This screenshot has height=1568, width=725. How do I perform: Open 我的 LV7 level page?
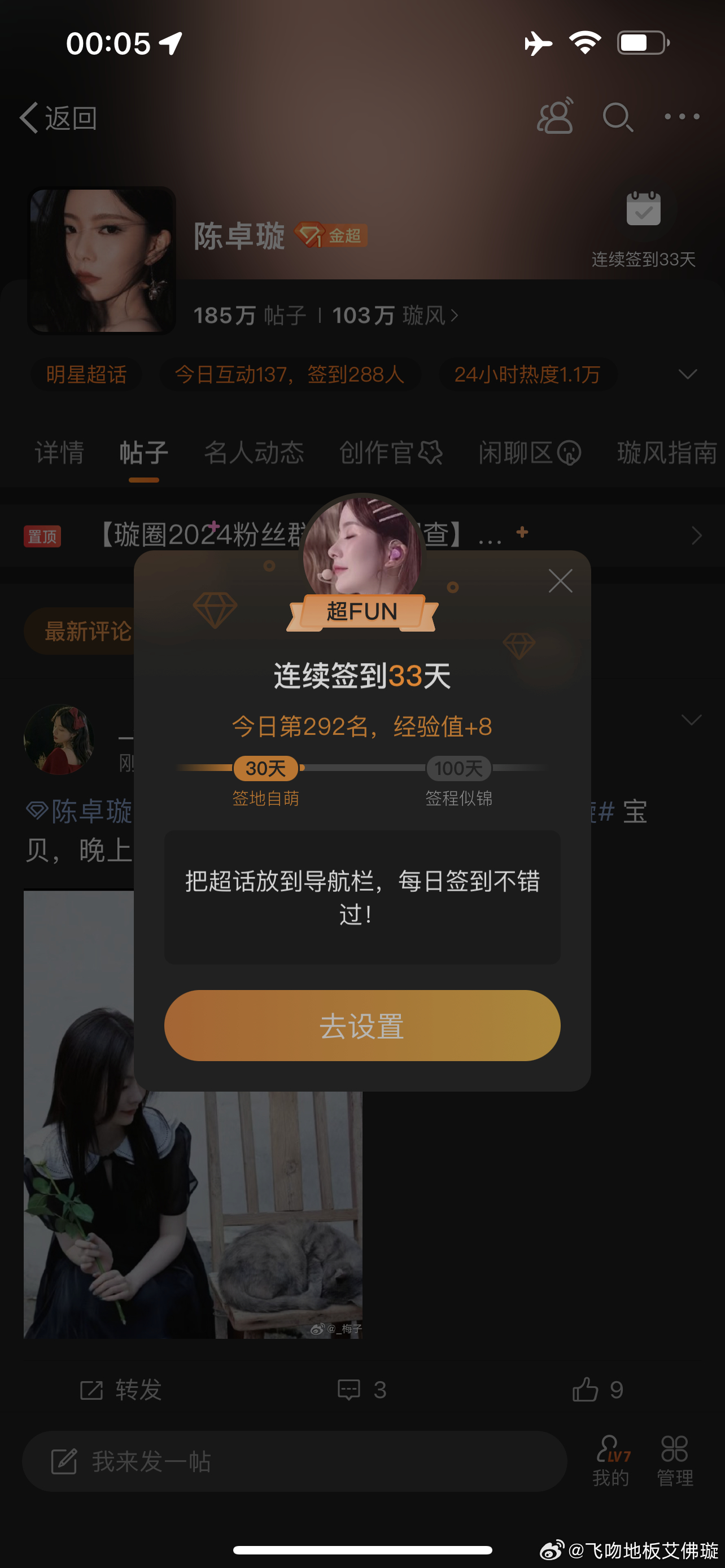pyautogui.click(x=611, y=1461)
